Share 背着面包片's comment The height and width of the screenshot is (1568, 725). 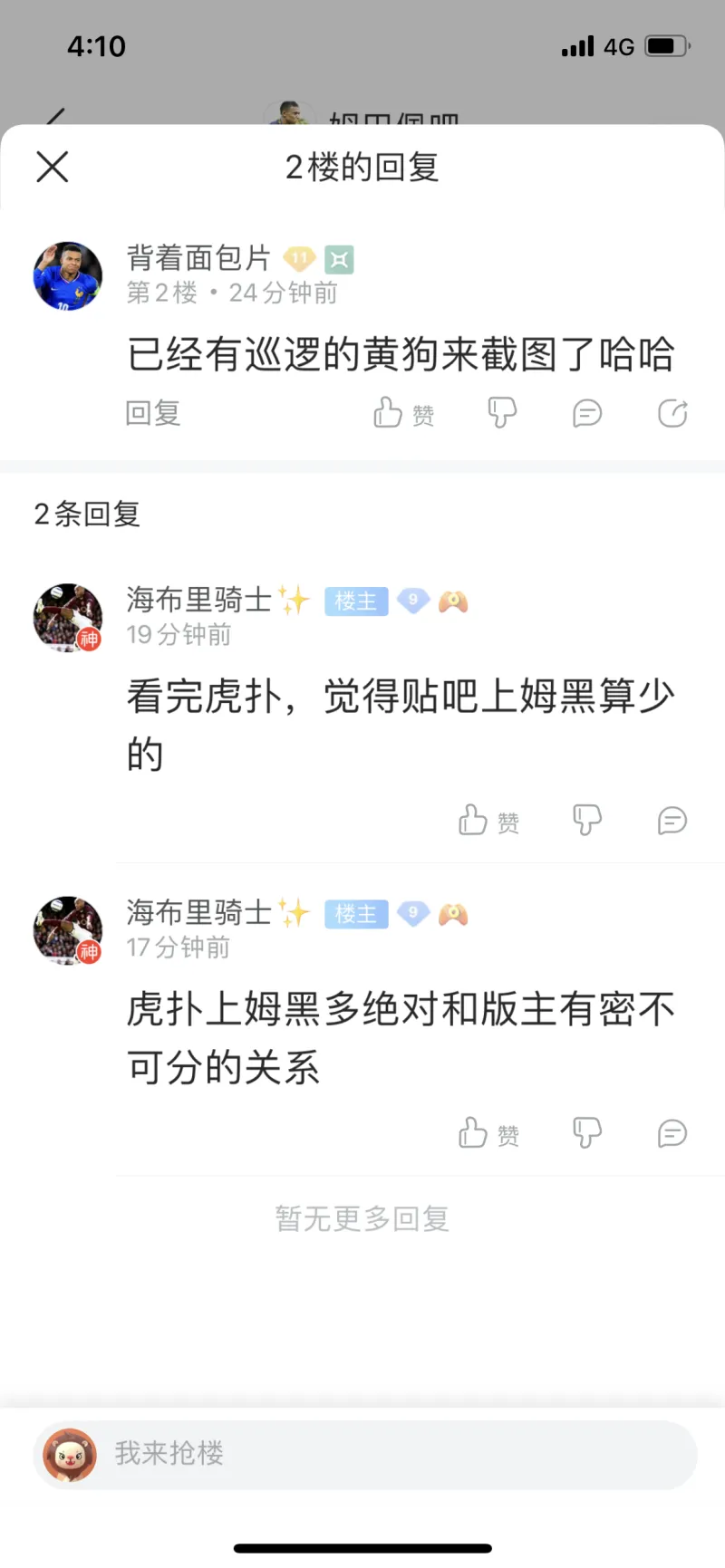point(672,413)
